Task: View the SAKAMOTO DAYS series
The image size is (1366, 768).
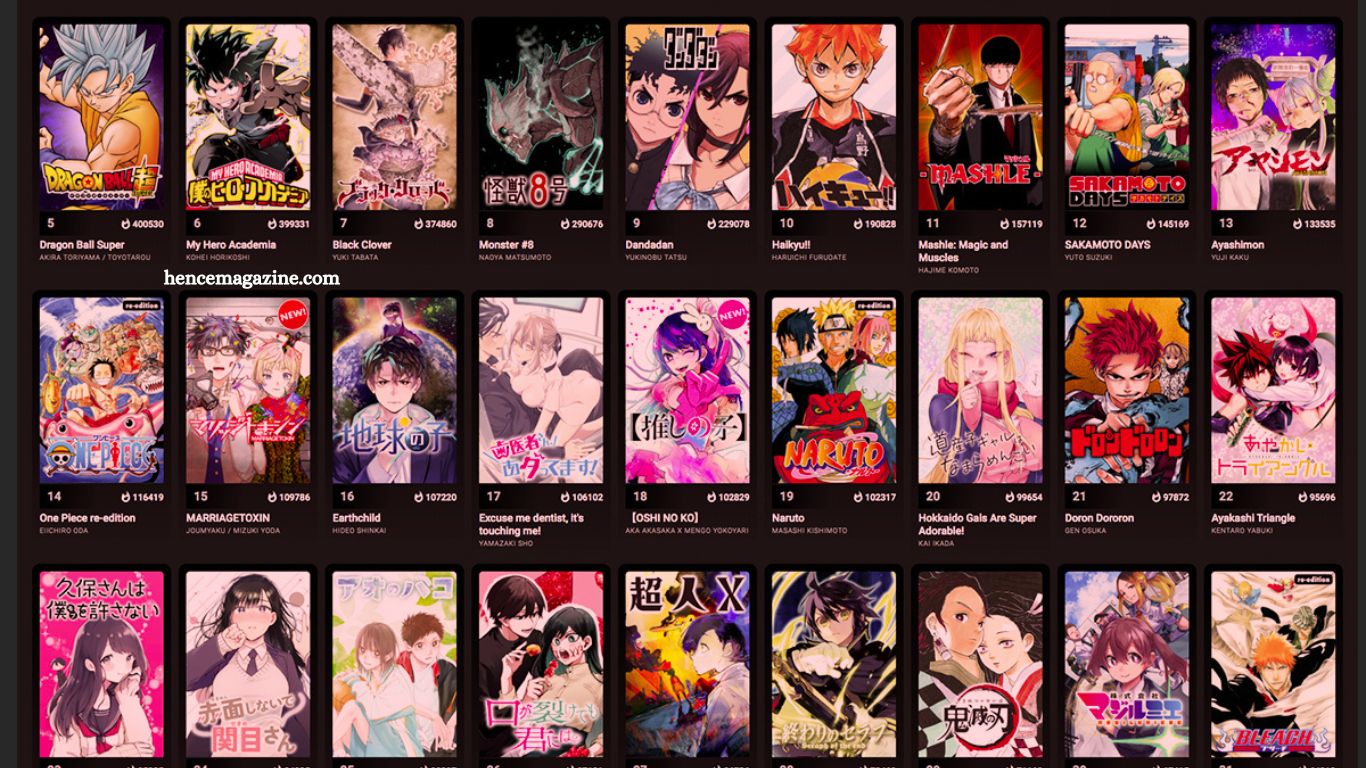Action: click(x=1127, y=118)
